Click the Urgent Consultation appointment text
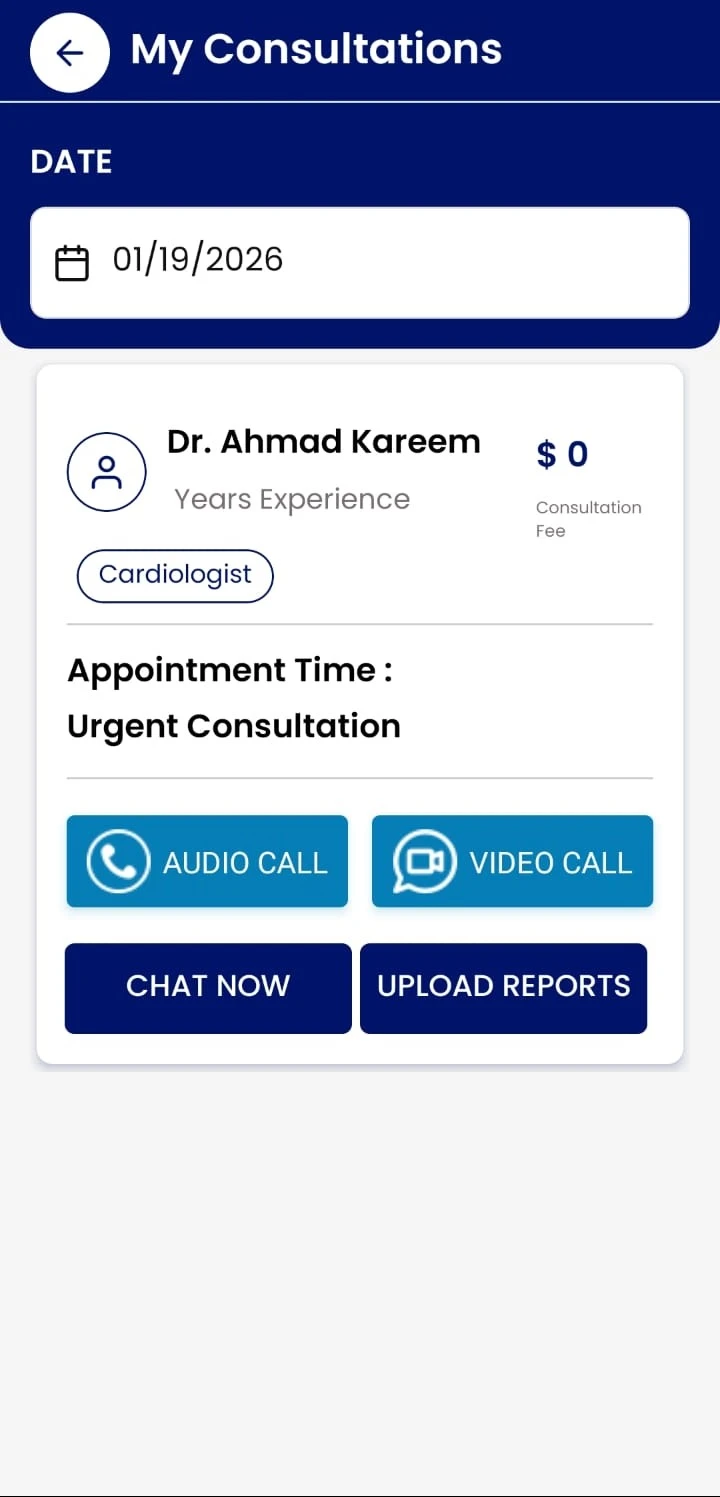 coord(233,726)
